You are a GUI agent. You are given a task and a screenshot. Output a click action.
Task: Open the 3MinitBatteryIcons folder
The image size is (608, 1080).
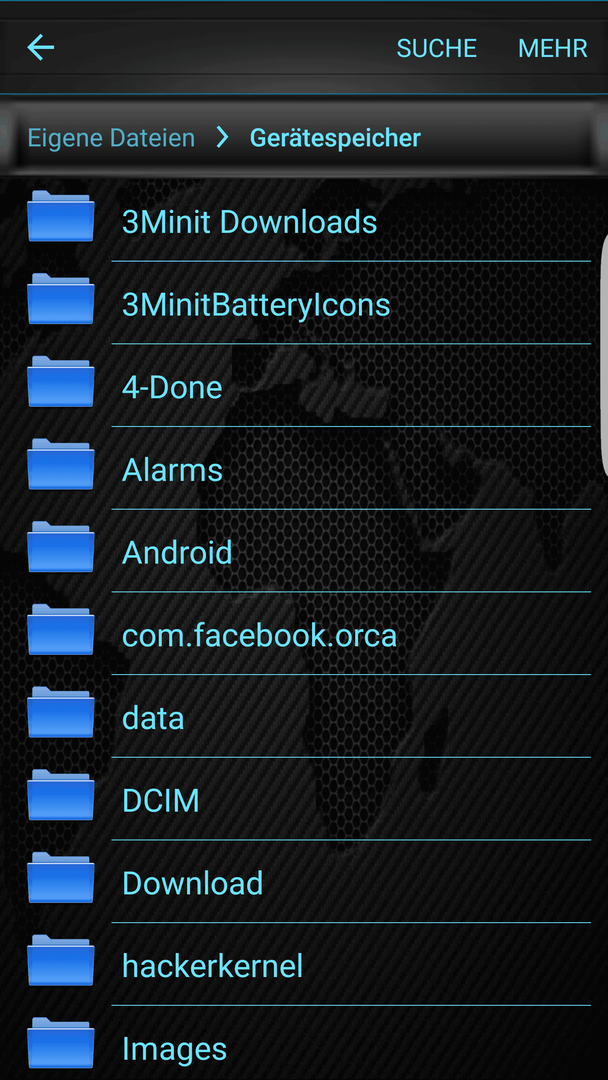tap(255, 304)
